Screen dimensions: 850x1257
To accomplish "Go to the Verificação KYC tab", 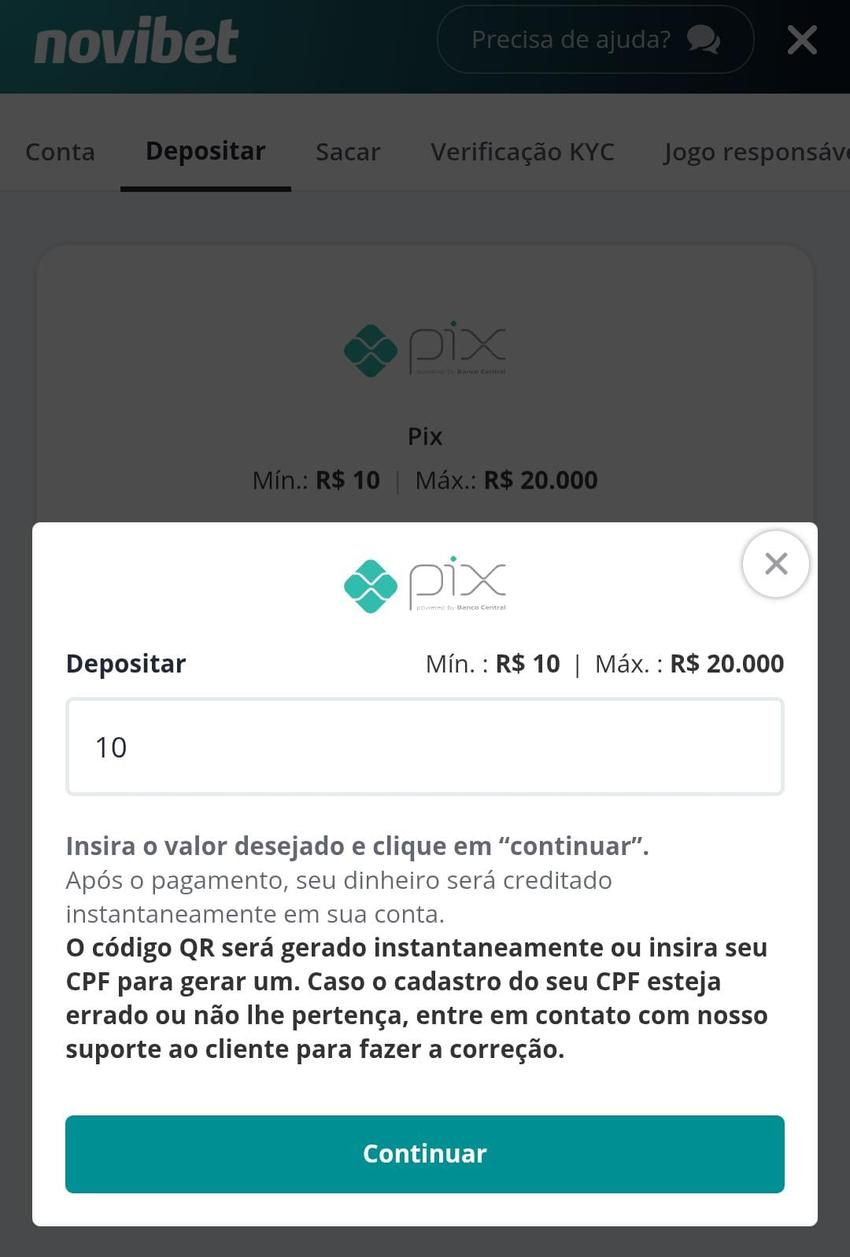I will (x=522, y=151).
